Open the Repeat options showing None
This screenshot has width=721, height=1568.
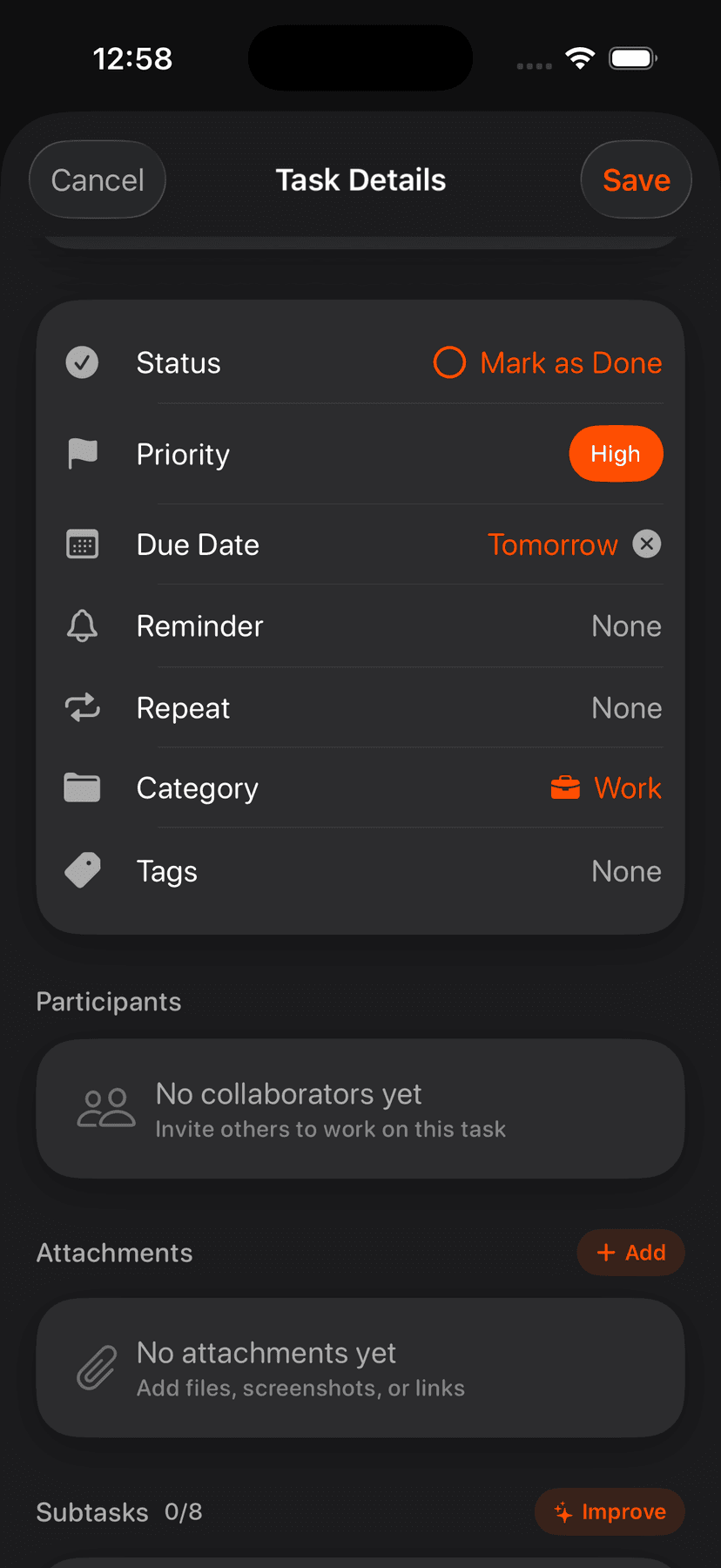pos(626,707)
